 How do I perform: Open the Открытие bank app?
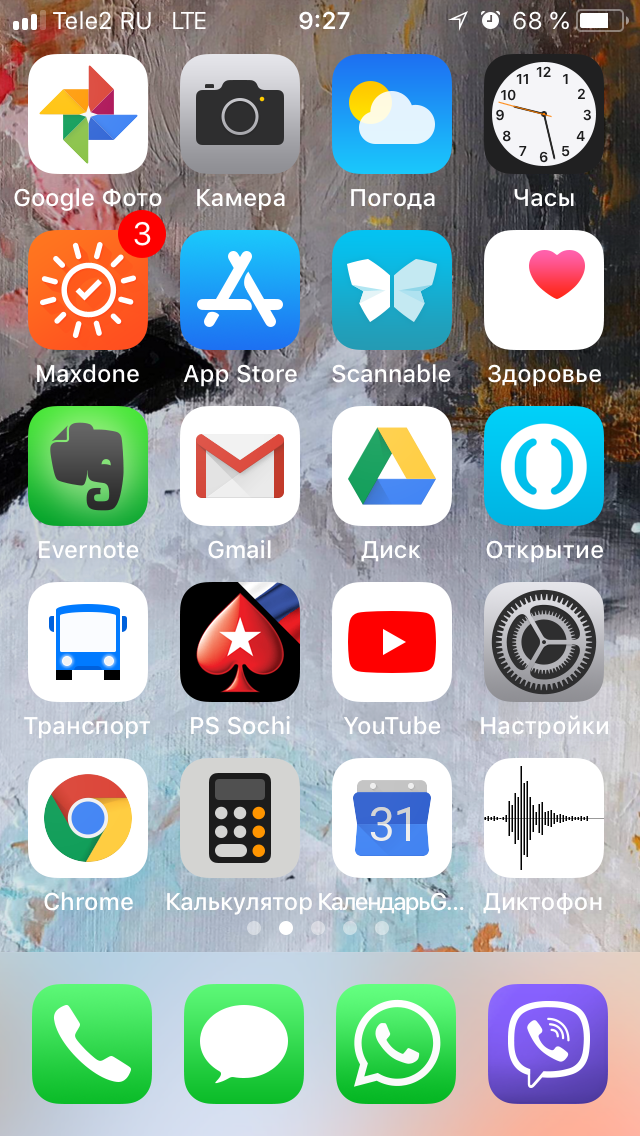tap(544, 466)
